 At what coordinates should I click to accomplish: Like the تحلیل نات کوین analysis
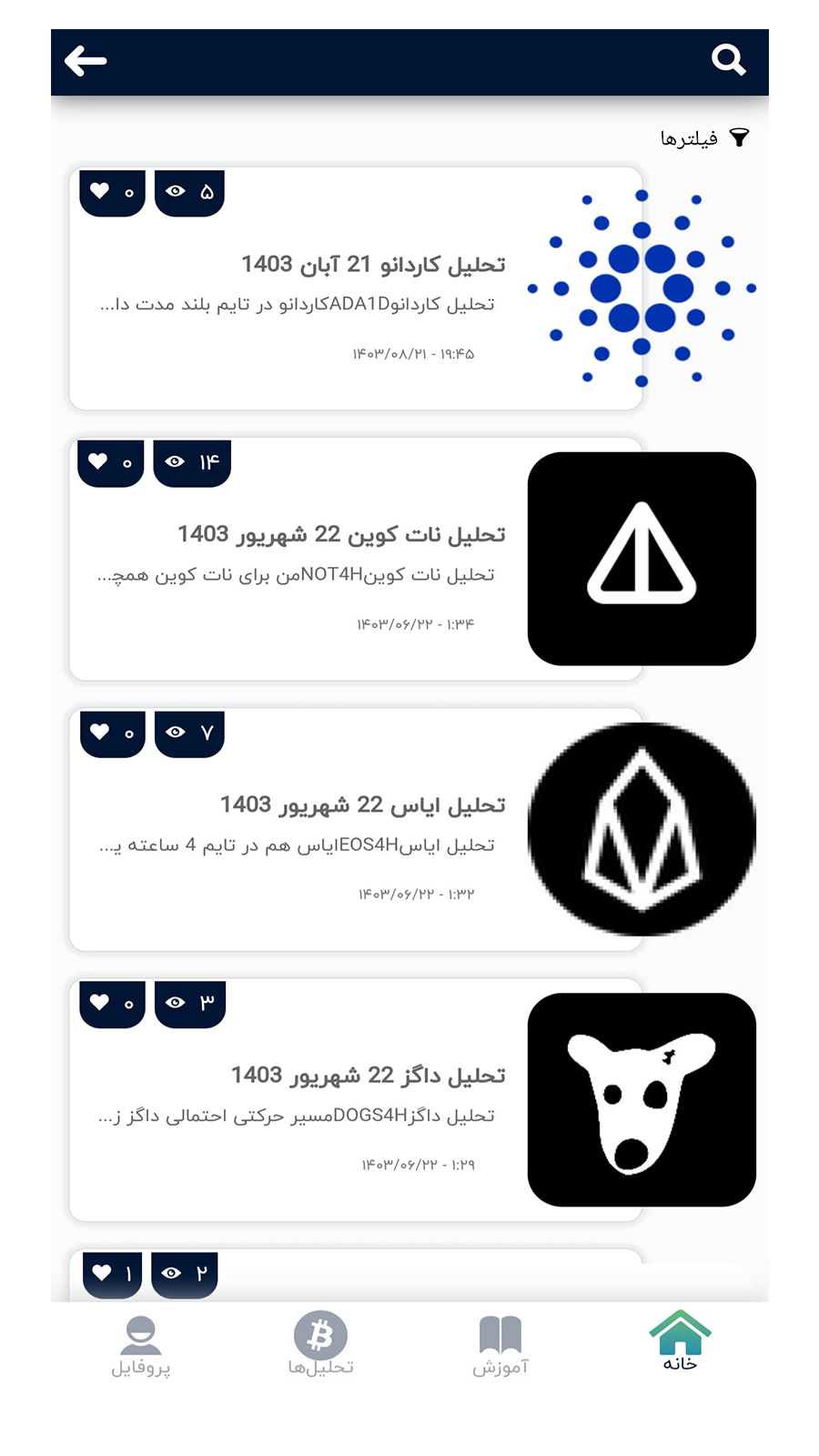click(x=99, y=461)
